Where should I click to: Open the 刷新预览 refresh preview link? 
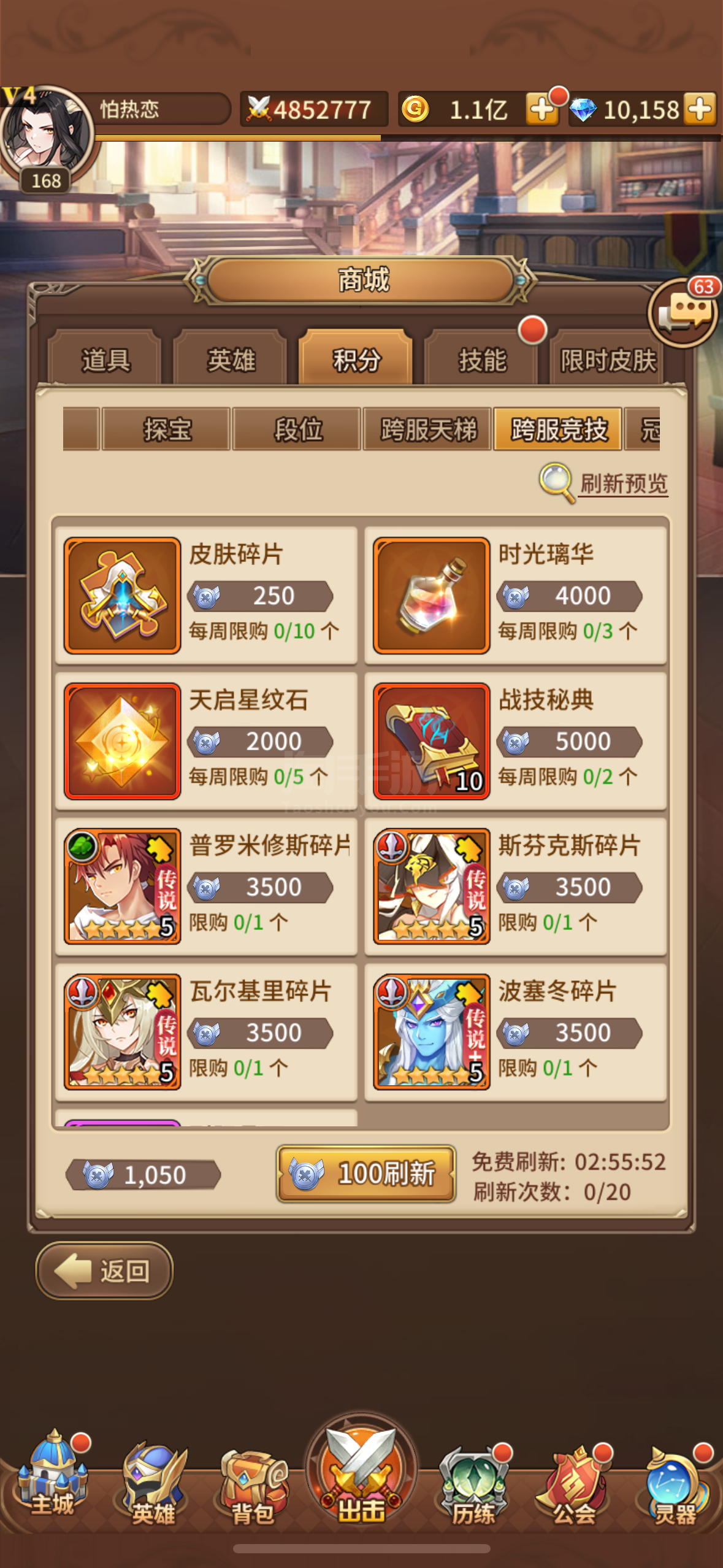click(624, 483)
